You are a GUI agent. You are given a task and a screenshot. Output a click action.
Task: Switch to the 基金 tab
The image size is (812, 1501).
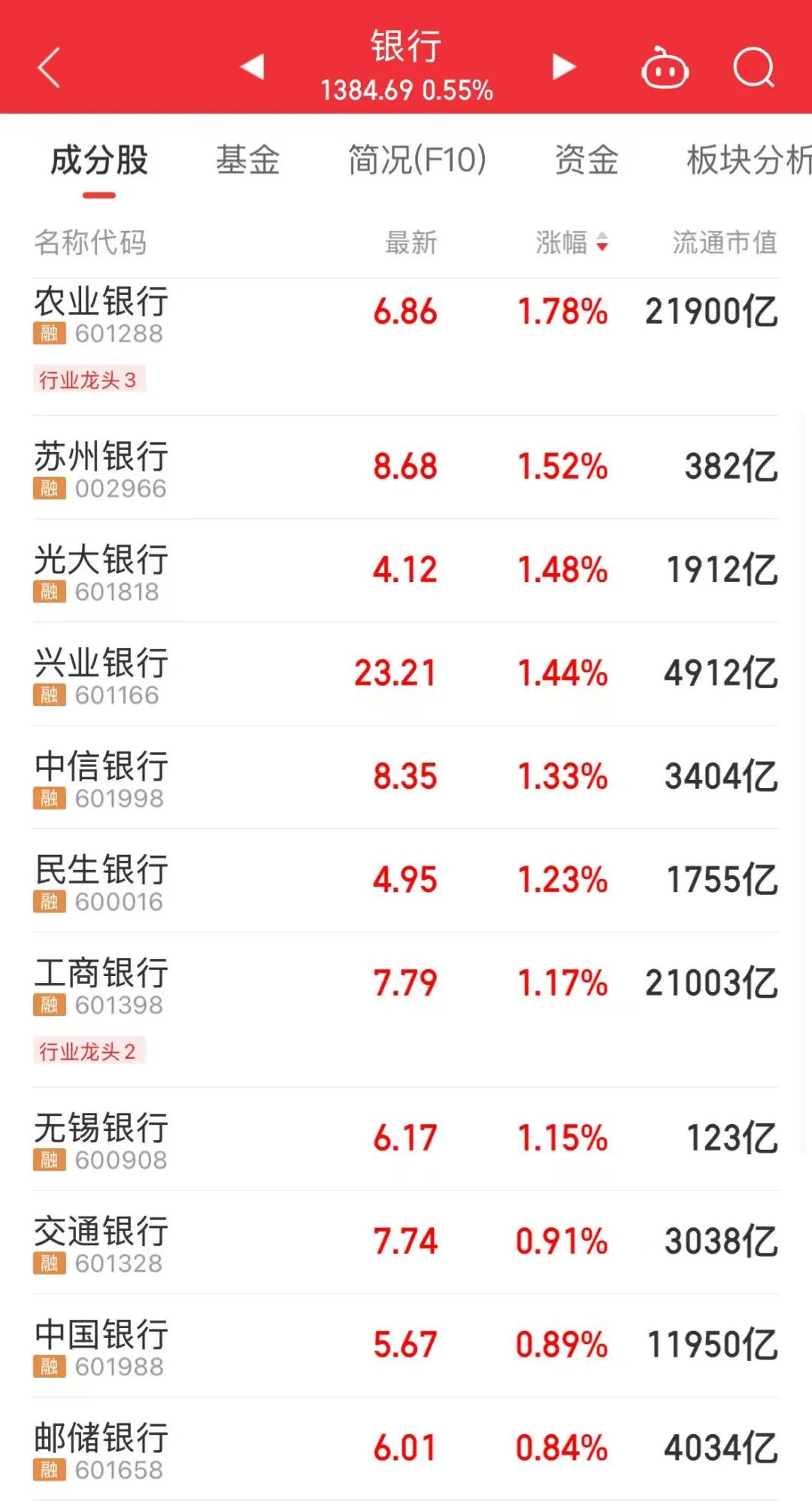coord(247,161)
